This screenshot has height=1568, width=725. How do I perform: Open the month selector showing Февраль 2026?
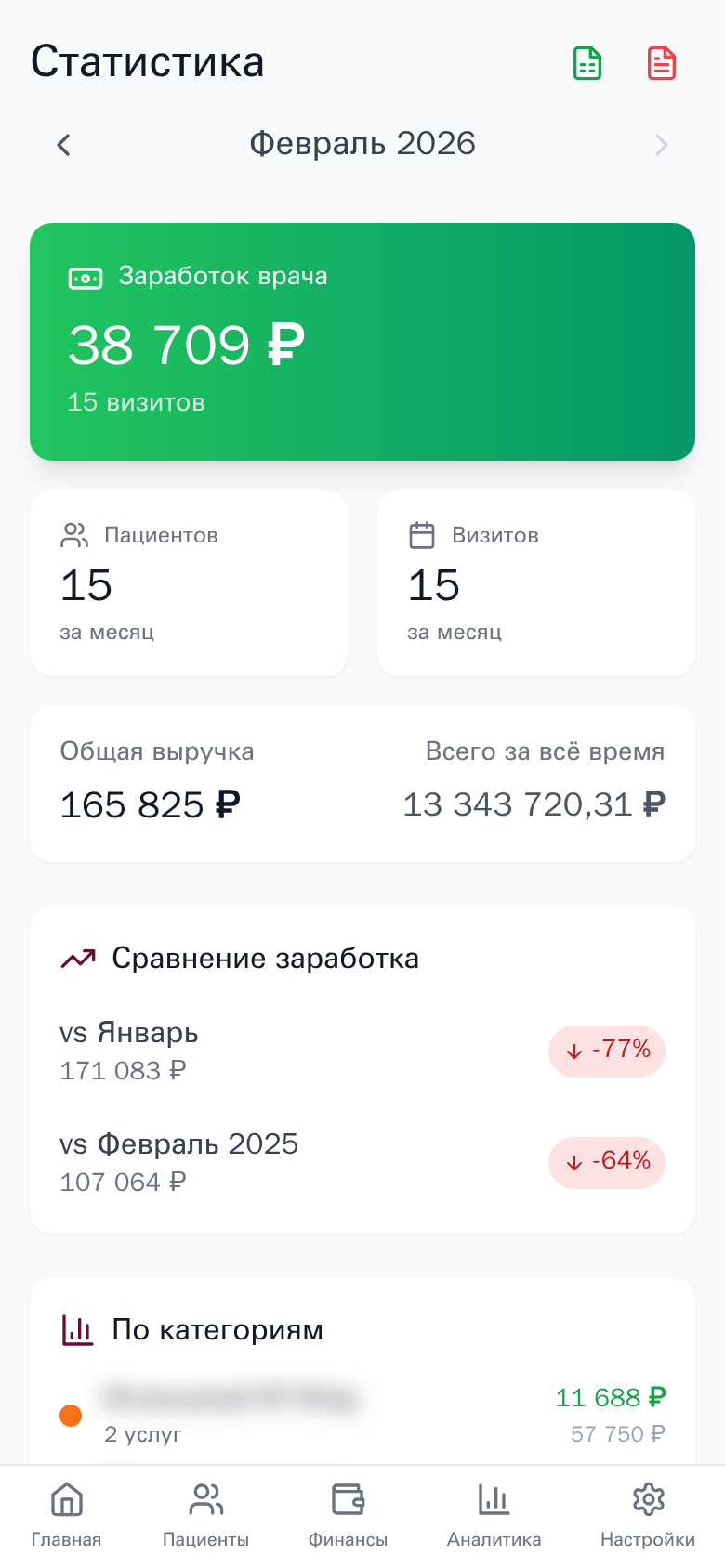(362, 145)
